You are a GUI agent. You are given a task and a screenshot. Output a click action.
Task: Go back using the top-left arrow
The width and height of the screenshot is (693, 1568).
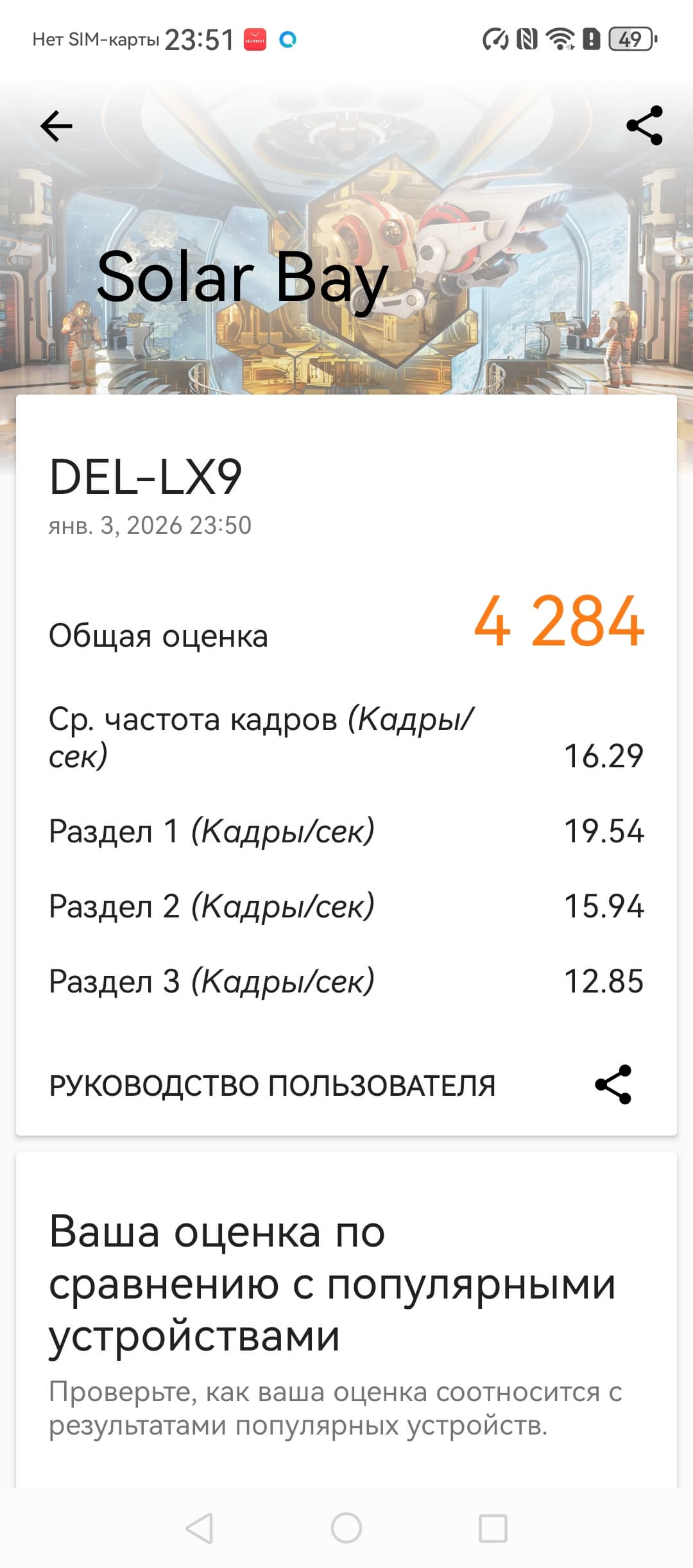pyautogui.click(x=56, y=126)
